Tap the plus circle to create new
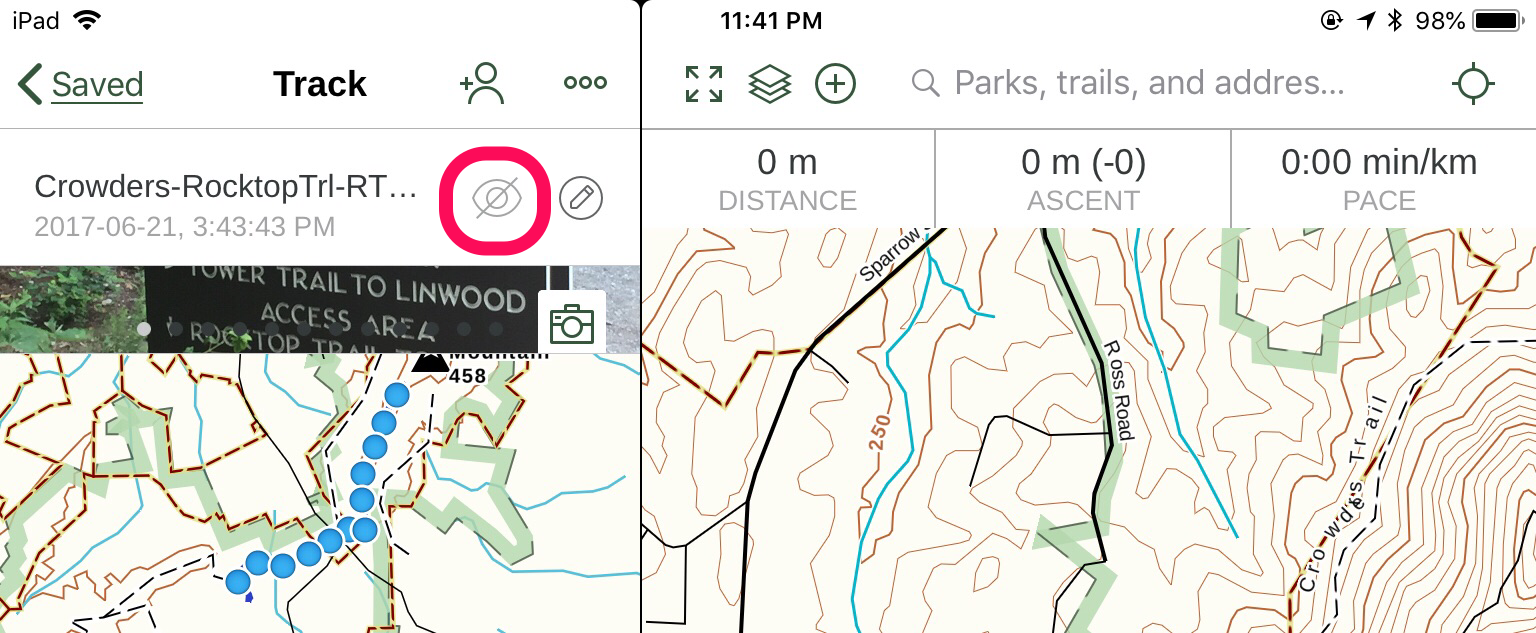 click(835, 84)
